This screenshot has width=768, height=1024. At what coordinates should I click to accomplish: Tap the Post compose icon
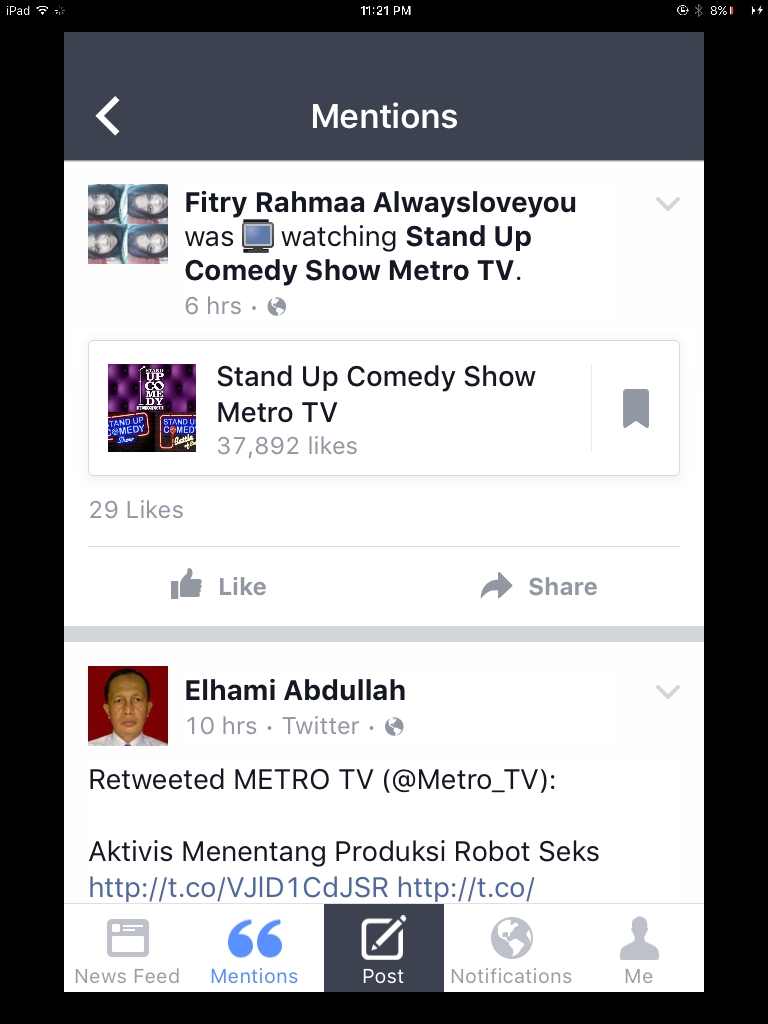[383, 938]
